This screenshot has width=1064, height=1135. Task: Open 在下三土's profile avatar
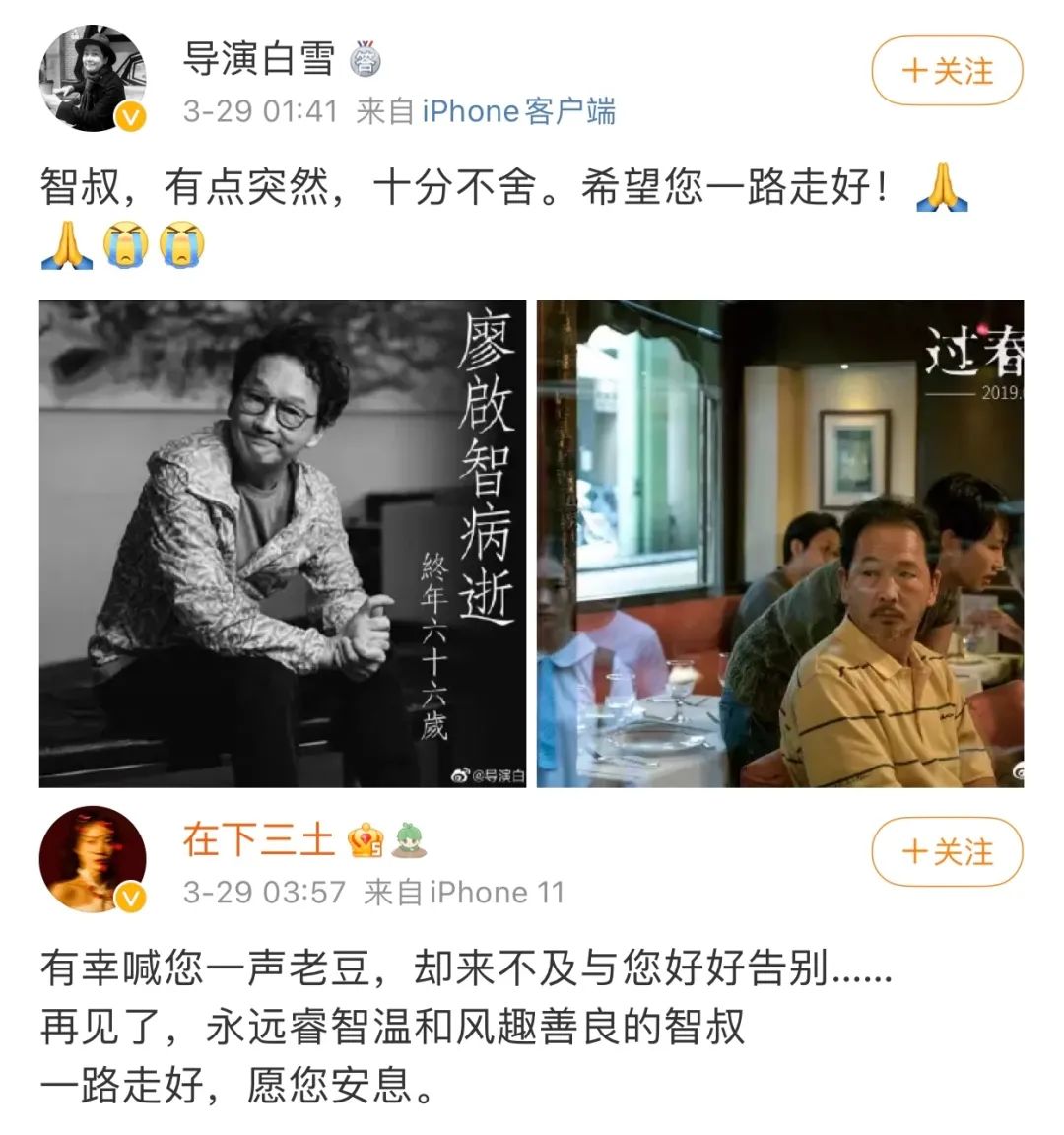click(93, 858)
